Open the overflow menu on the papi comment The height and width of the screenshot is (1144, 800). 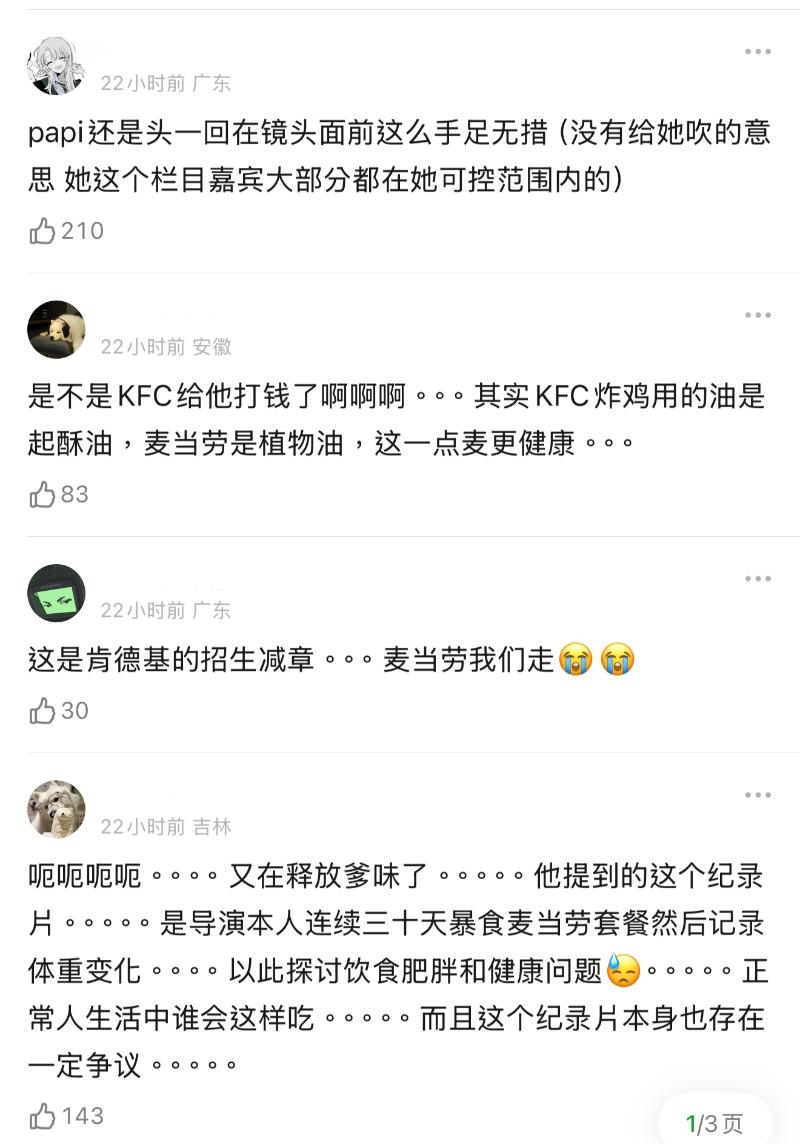[x=757, y=52]
